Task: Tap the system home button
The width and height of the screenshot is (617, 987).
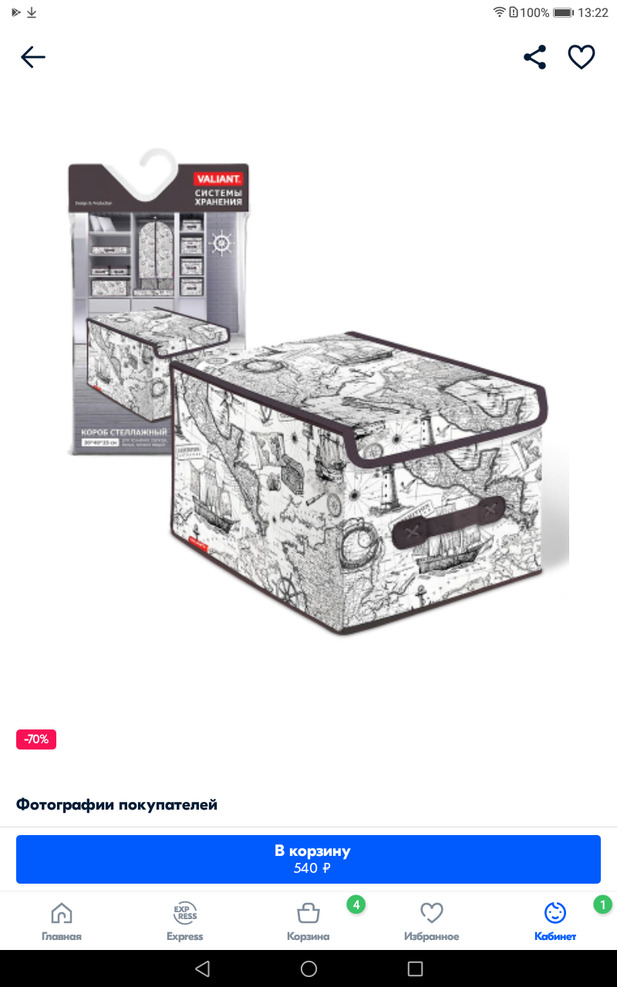Action: tap(309, 968)
